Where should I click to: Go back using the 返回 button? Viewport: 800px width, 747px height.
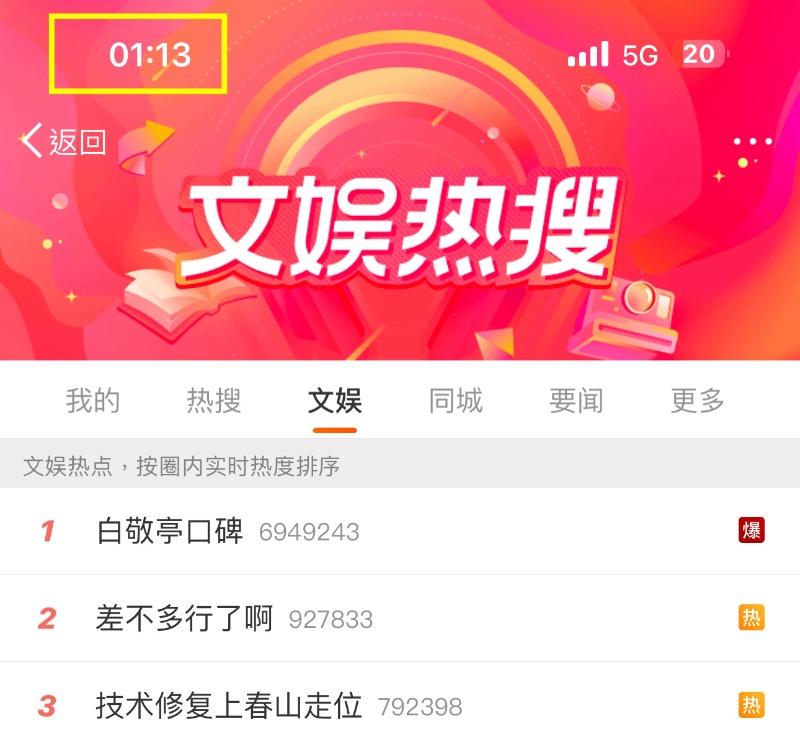64,142
